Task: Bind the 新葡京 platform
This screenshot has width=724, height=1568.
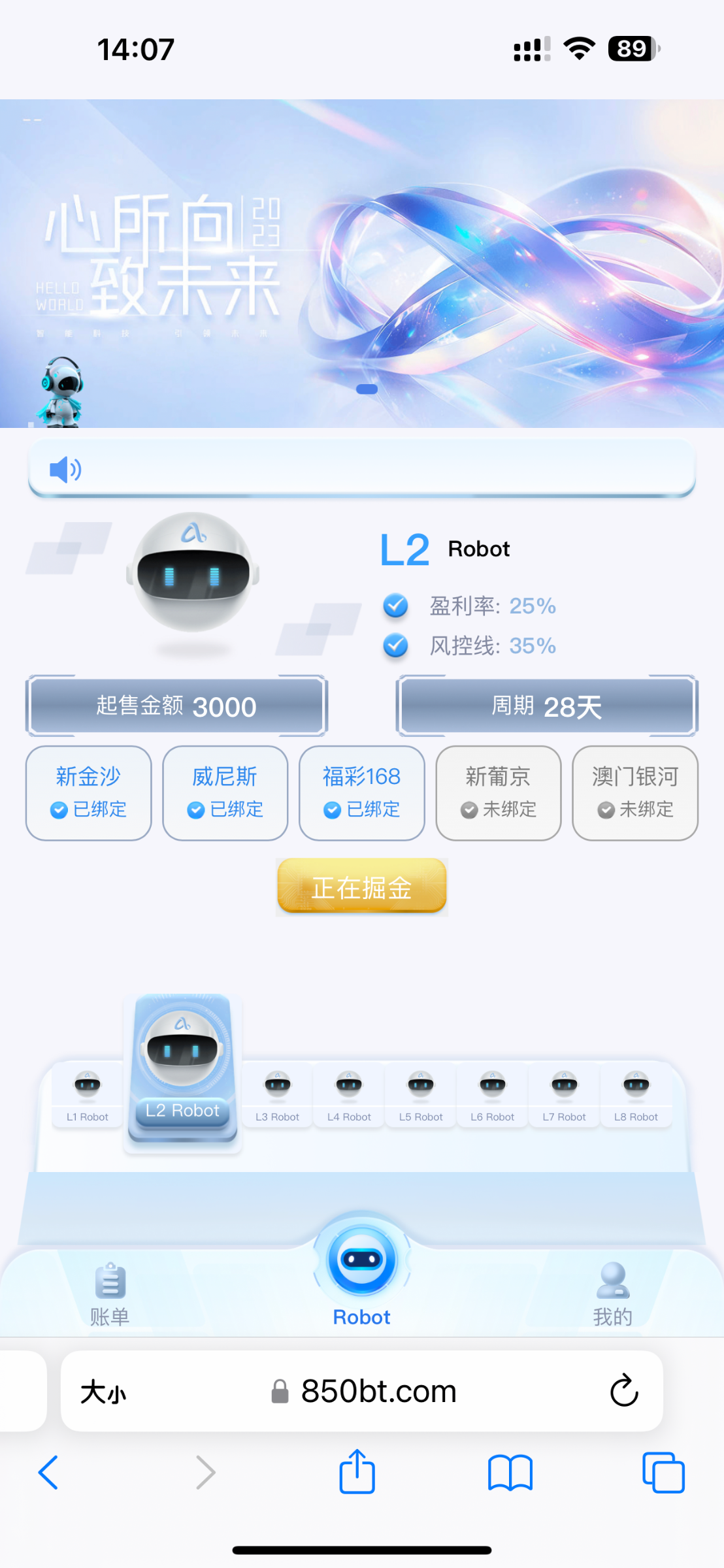Action: (498, 792)
